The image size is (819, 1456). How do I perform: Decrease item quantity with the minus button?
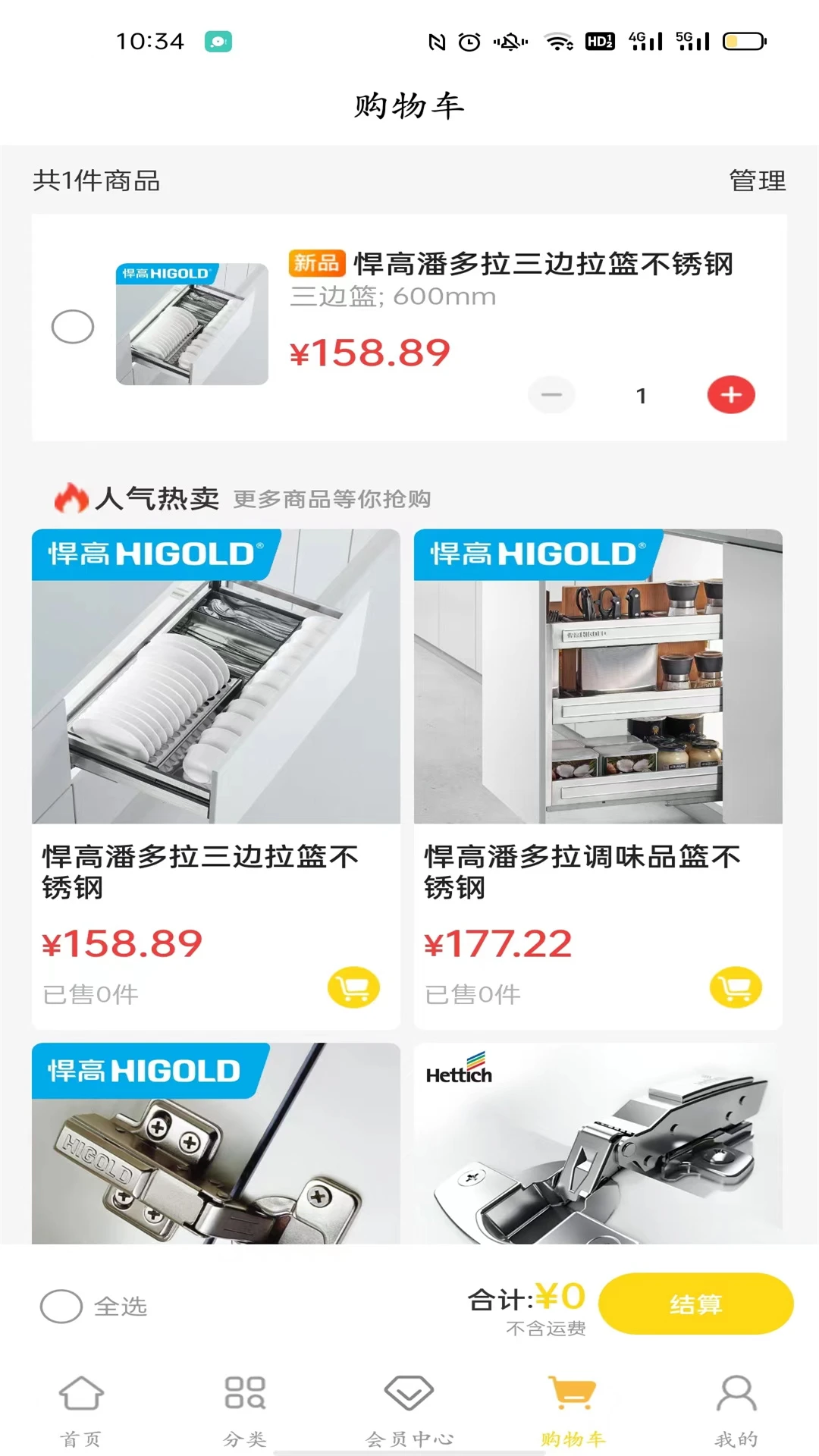click(x=551, y=394)
